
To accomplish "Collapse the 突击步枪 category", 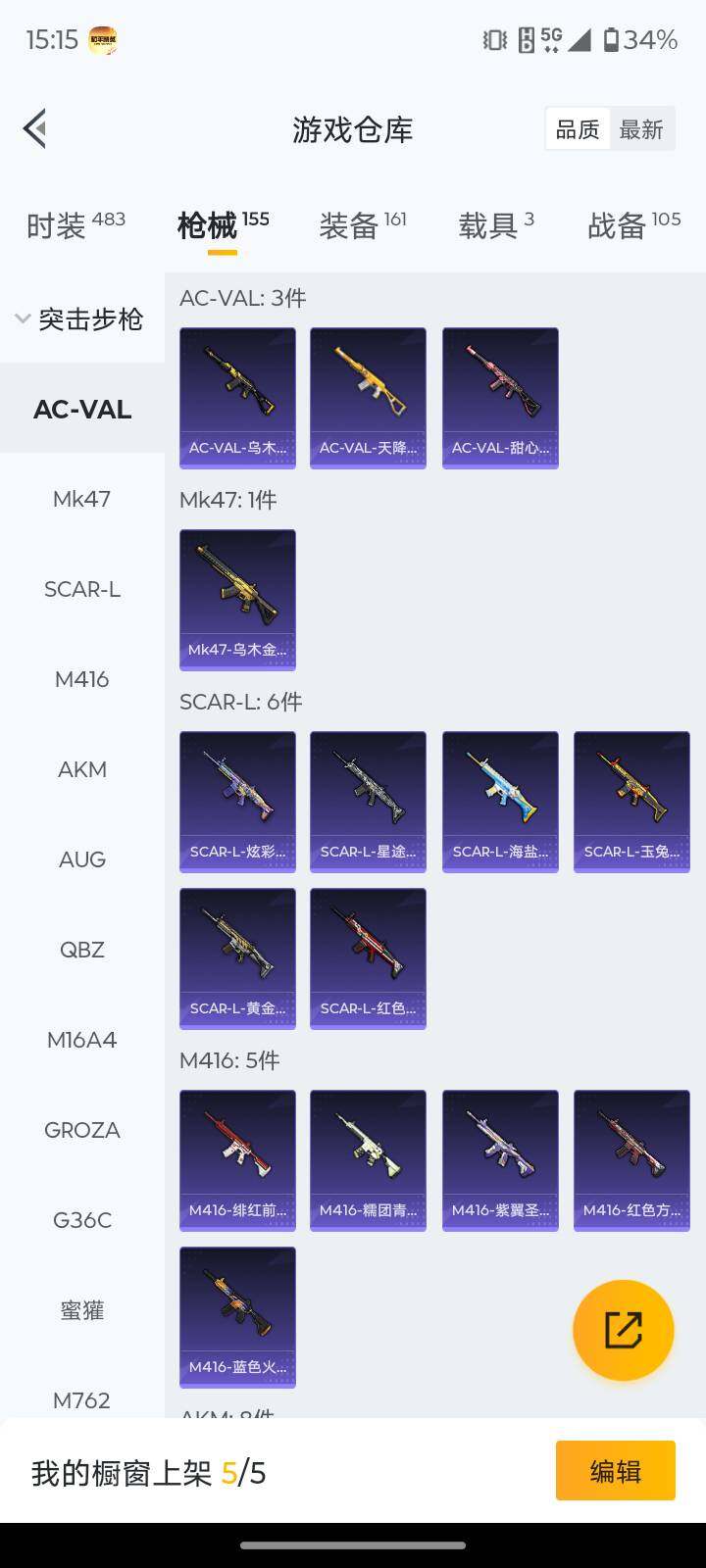I will pyautogui.click(x=80, y=318).
